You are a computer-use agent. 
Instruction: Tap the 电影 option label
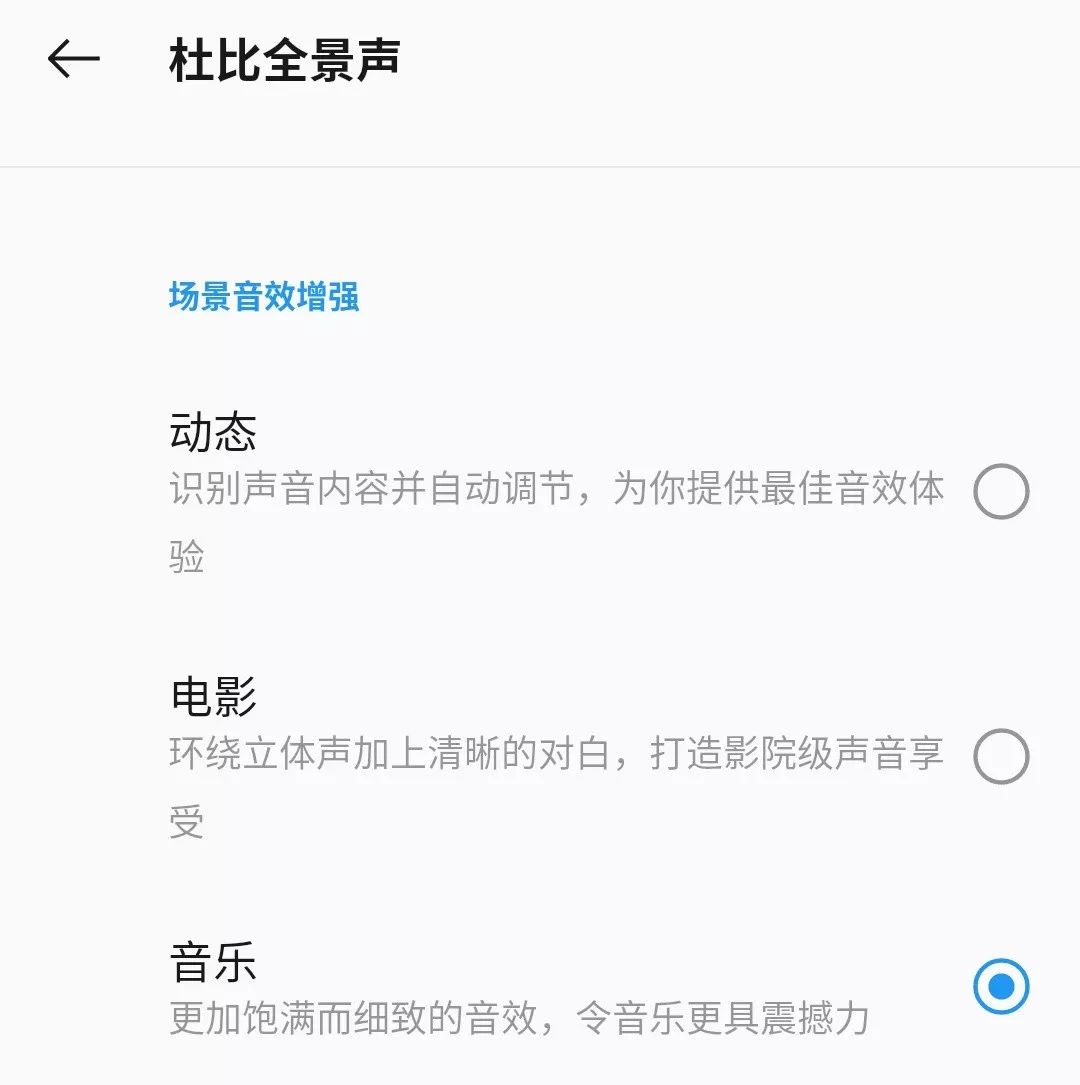[212, 698]
